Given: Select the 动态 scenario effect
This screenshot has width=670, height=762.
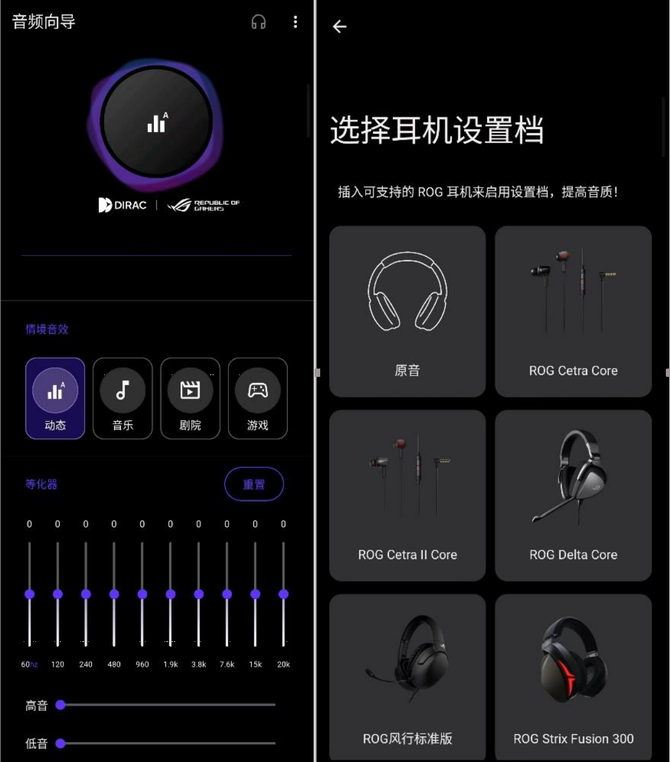Looking at the screenshot, I should (x=55, y=398).
